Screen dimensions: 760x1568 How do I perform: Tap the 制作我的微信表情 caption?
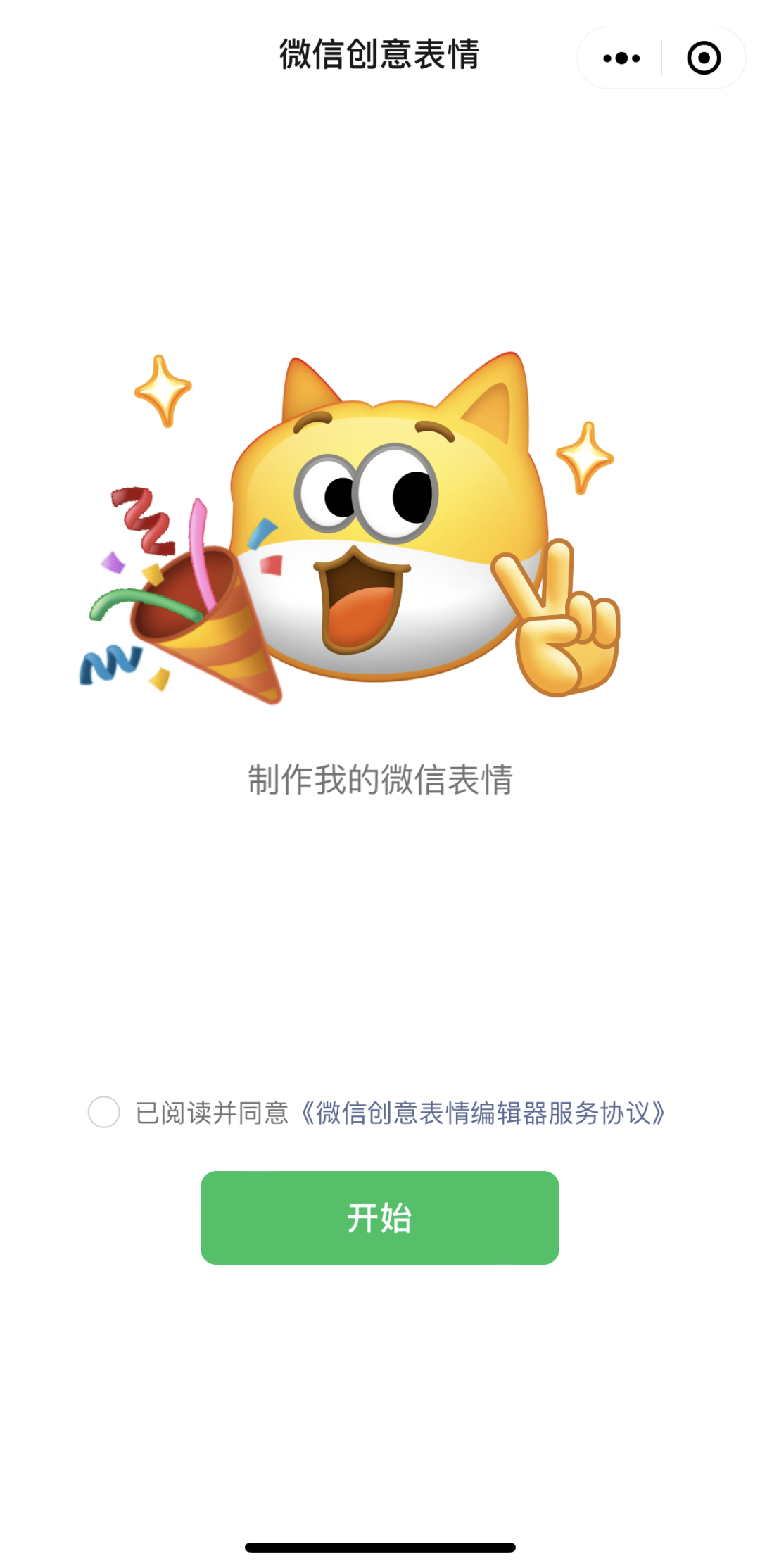pos(380,778)
